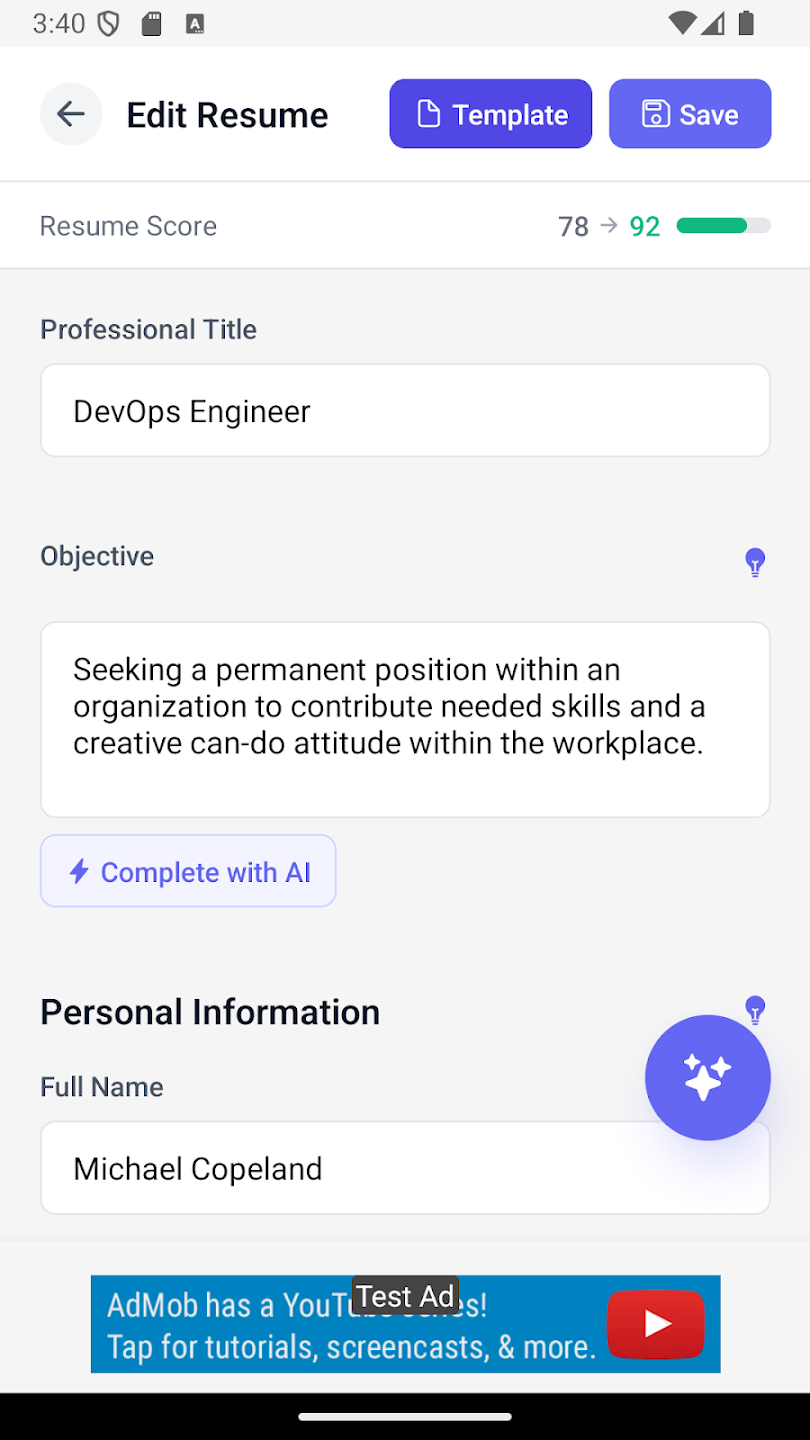Tap the back arrow to exit Edit Resume
Screen dimensions: 810x1440
(x=71, y=114)
